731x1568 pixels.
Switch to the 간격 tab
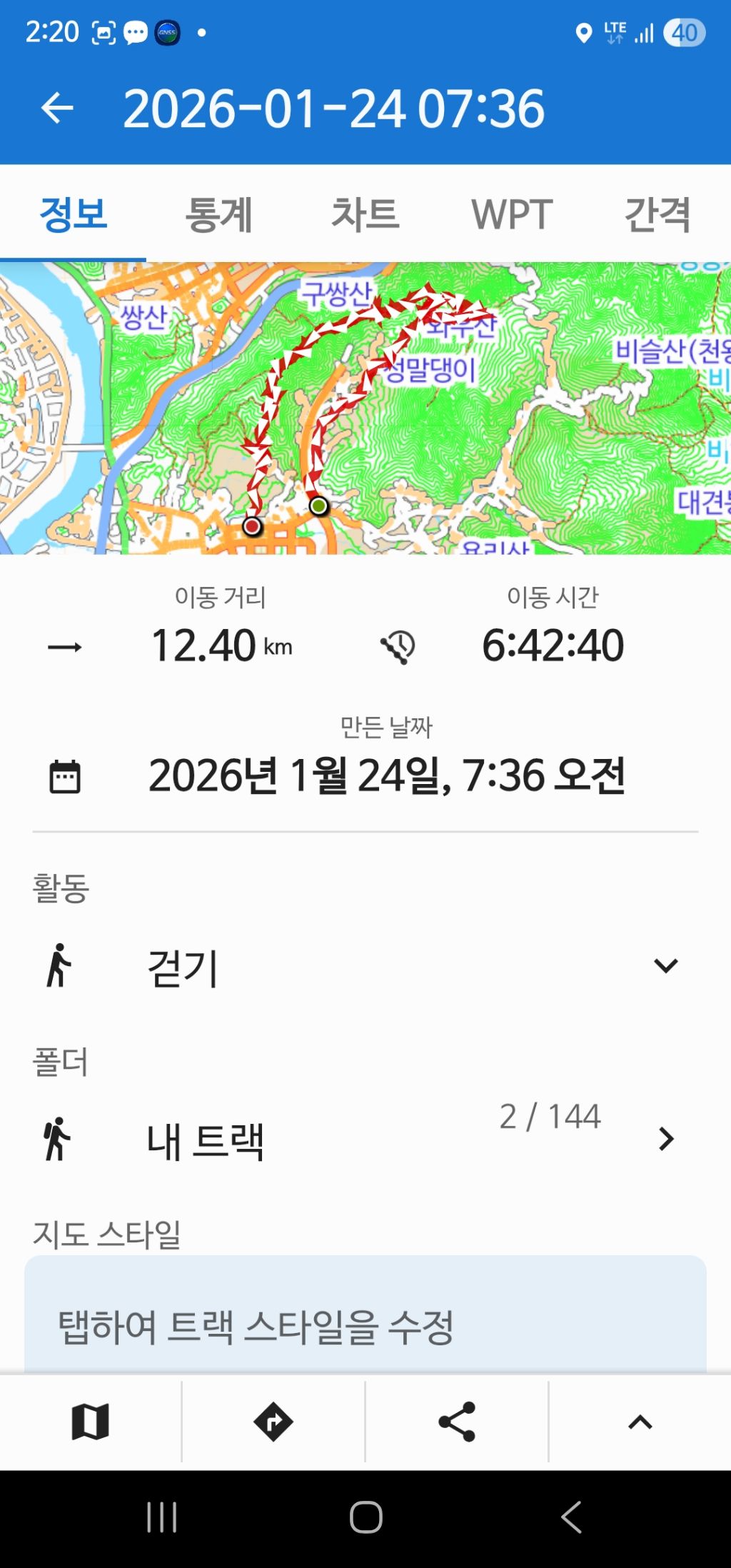657,214
